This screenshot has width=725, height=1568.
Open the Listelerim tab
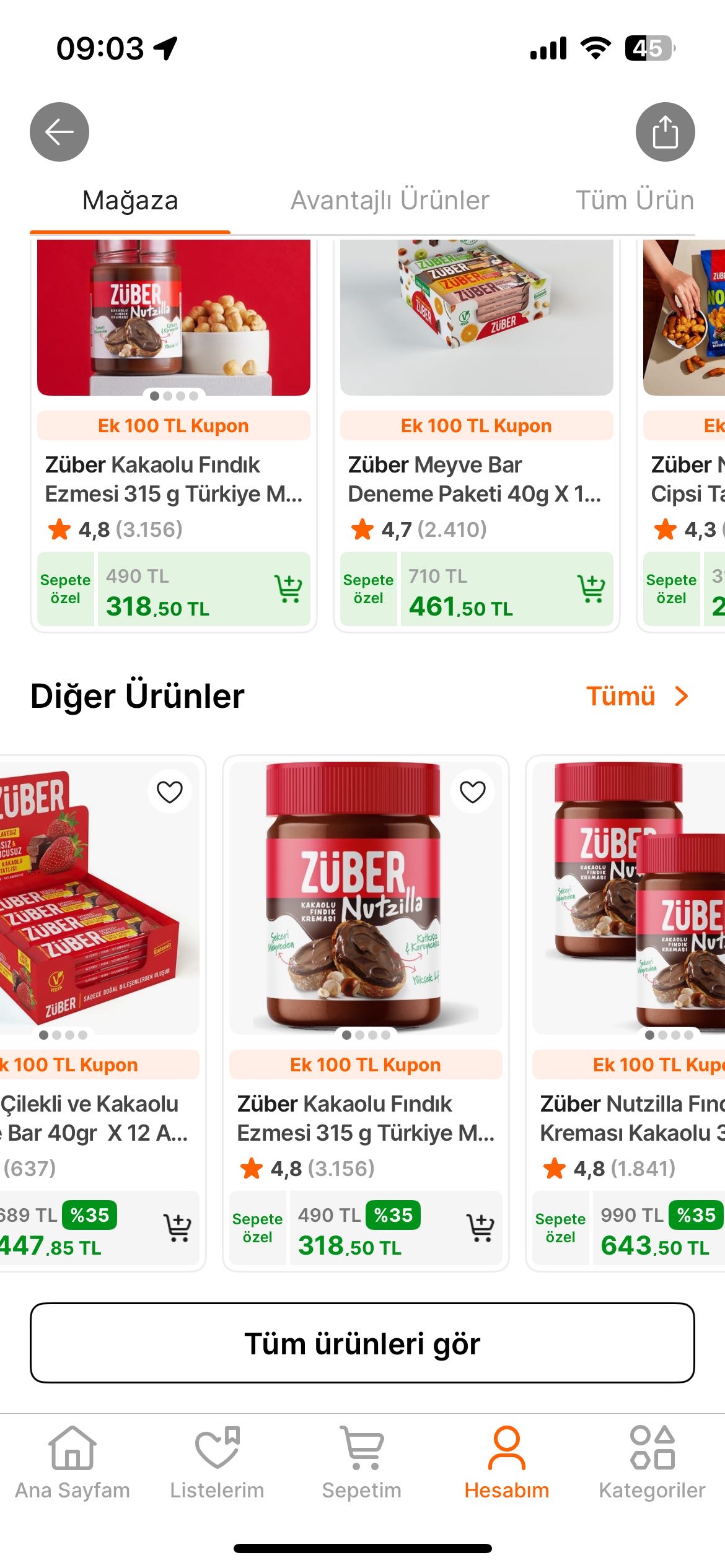point(217,1463)
